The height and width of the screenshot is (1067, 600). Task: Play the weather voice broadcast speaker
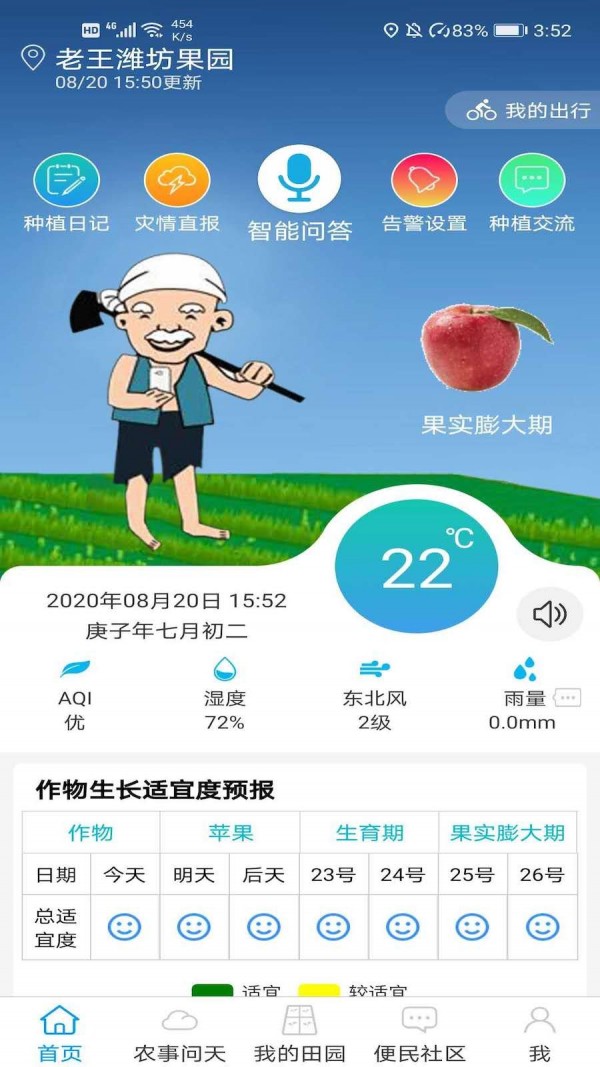coord(549,614)
